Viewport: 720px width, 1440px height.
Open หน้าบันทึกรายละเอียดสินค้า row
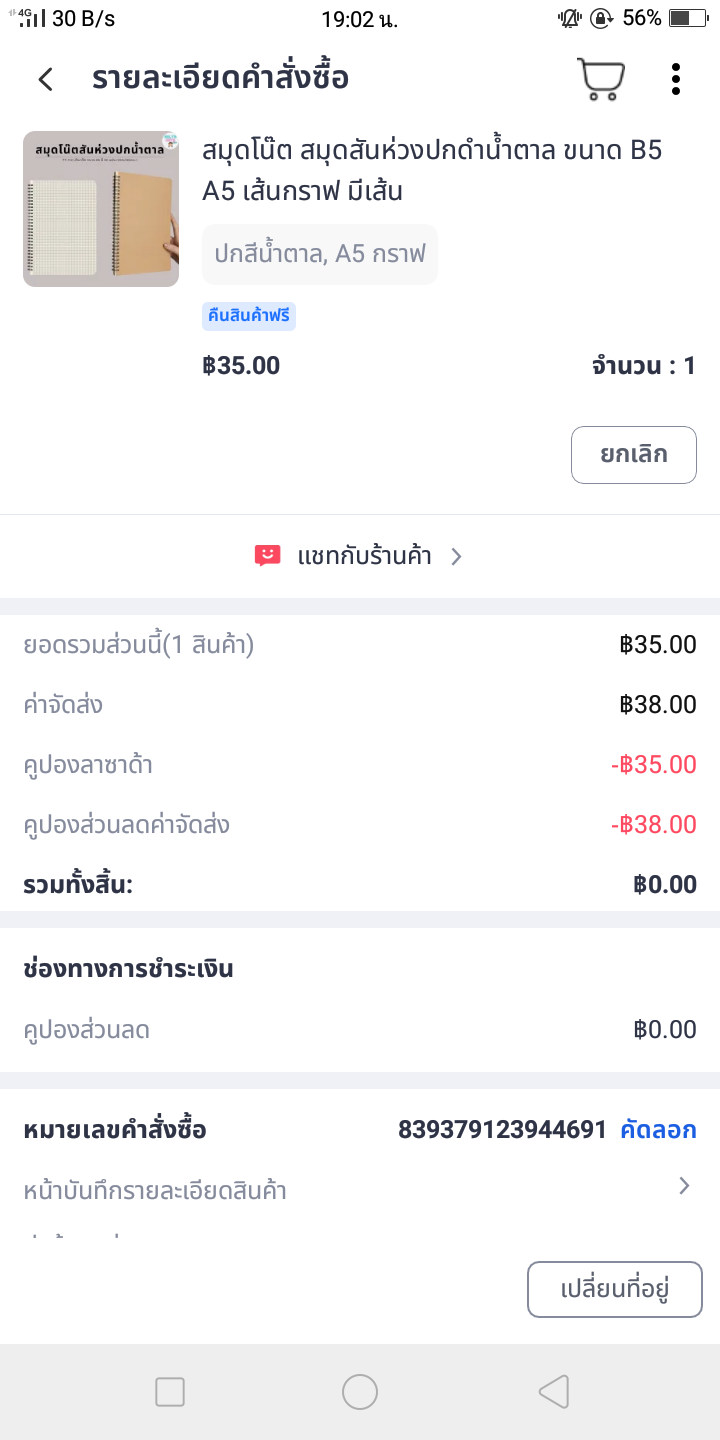(x=360, y=1190)
